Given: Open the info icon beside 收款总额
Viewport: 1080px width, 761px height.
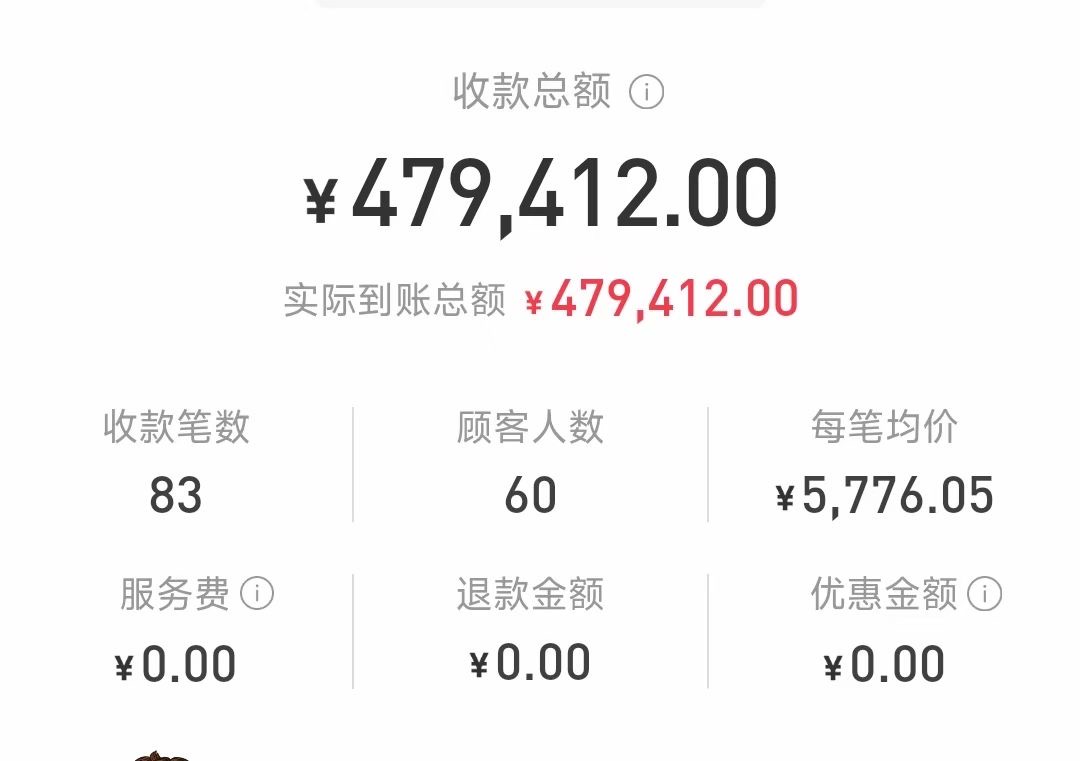Looking at the screenshot, I should pyautogui.click(x=646, y=93).
